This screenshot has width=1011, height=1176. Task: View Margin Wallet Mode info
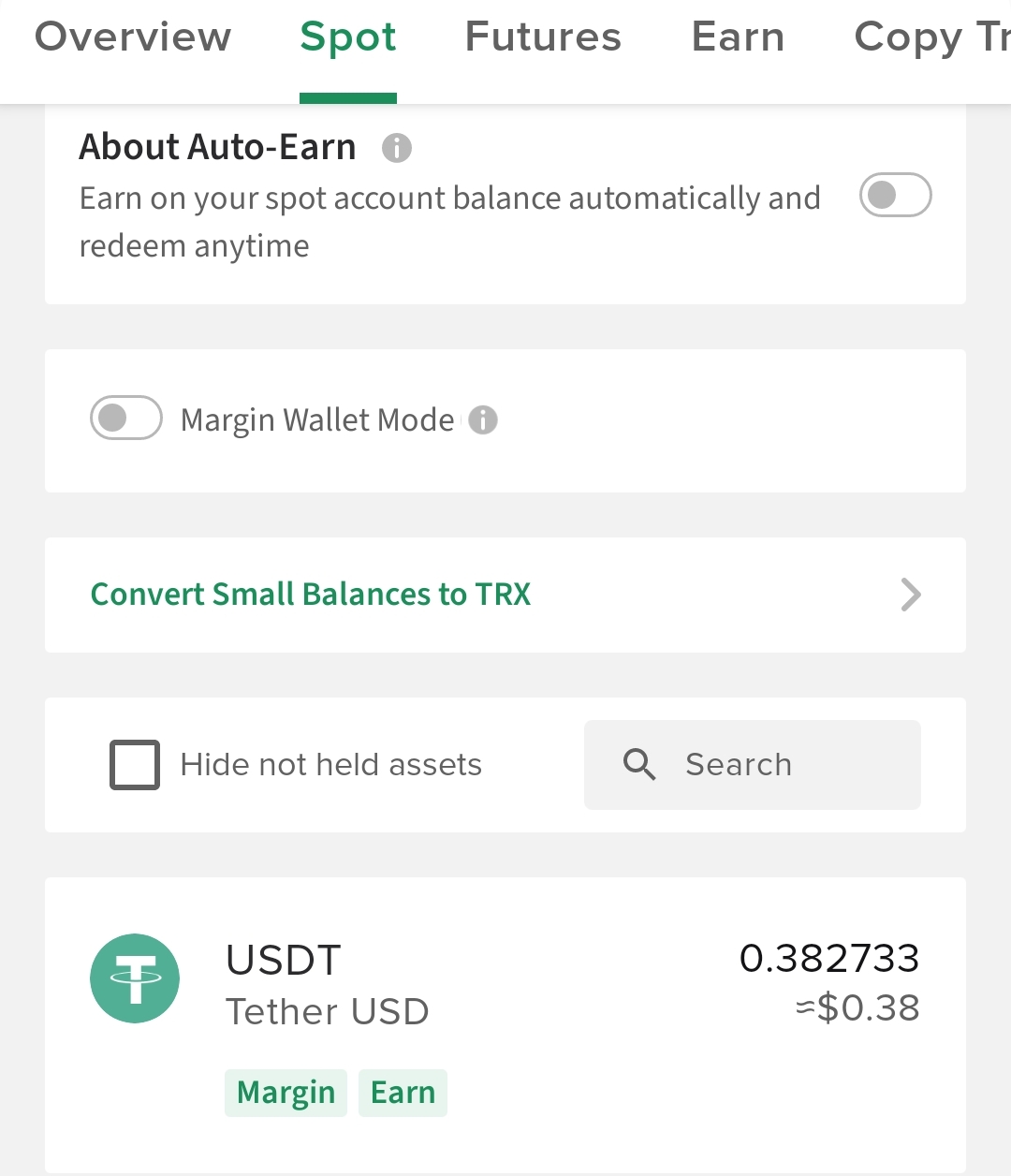[483, 420]
